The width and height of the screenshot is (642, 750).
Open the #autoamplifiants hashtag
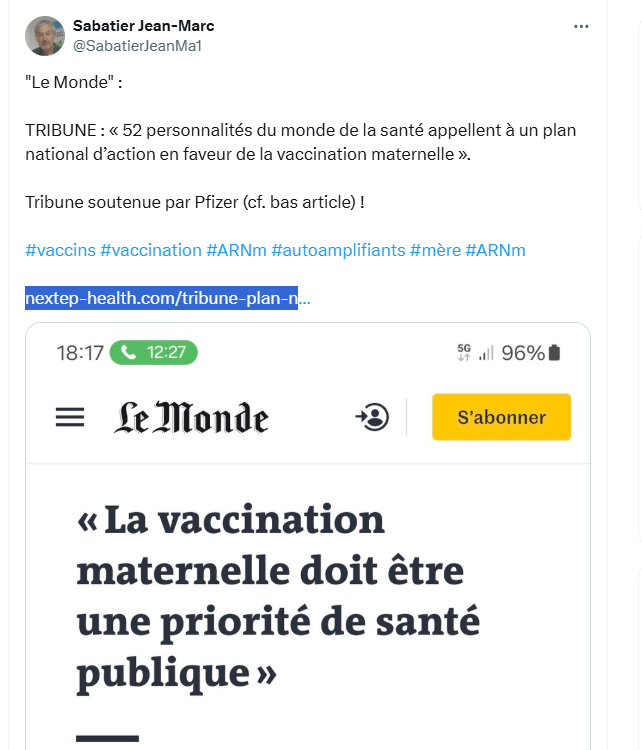pos(338,250)
